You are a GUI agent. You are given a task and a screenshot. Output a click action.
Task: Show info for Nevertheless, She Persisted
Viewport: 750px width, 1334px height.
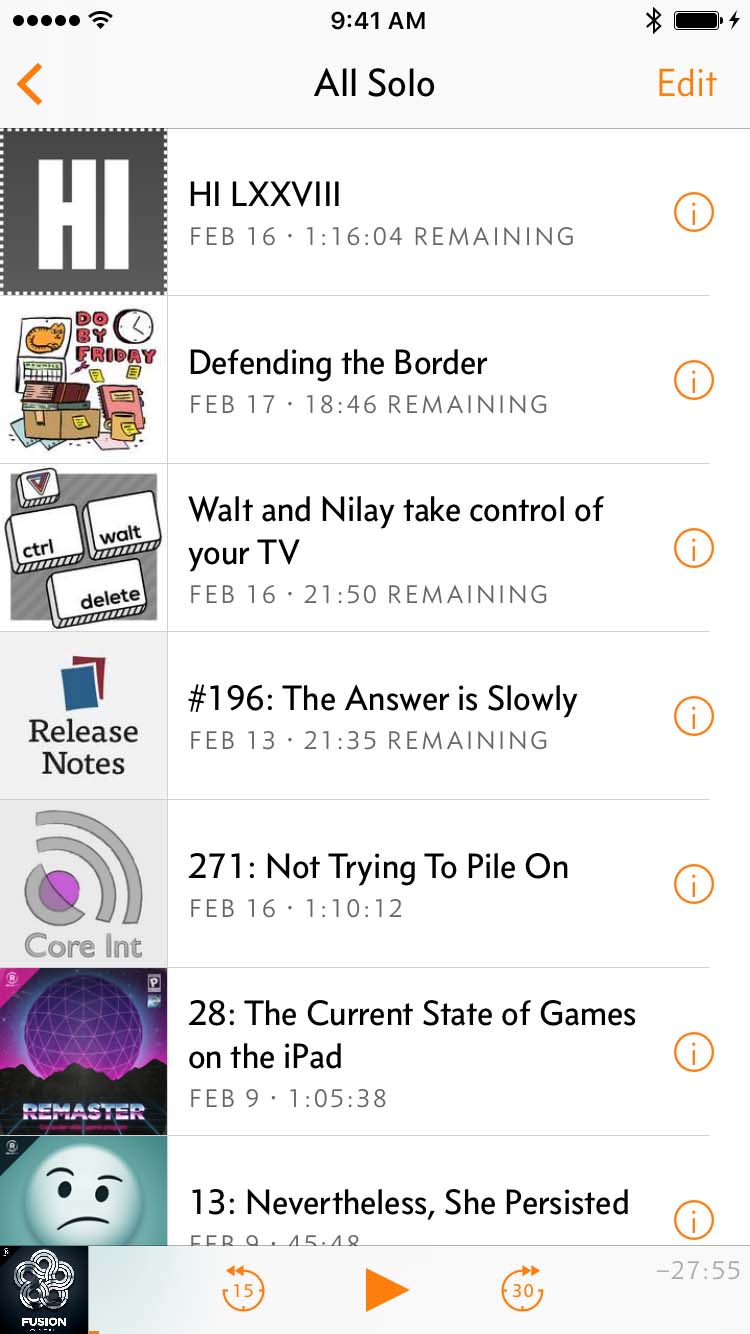(694, 1219)
